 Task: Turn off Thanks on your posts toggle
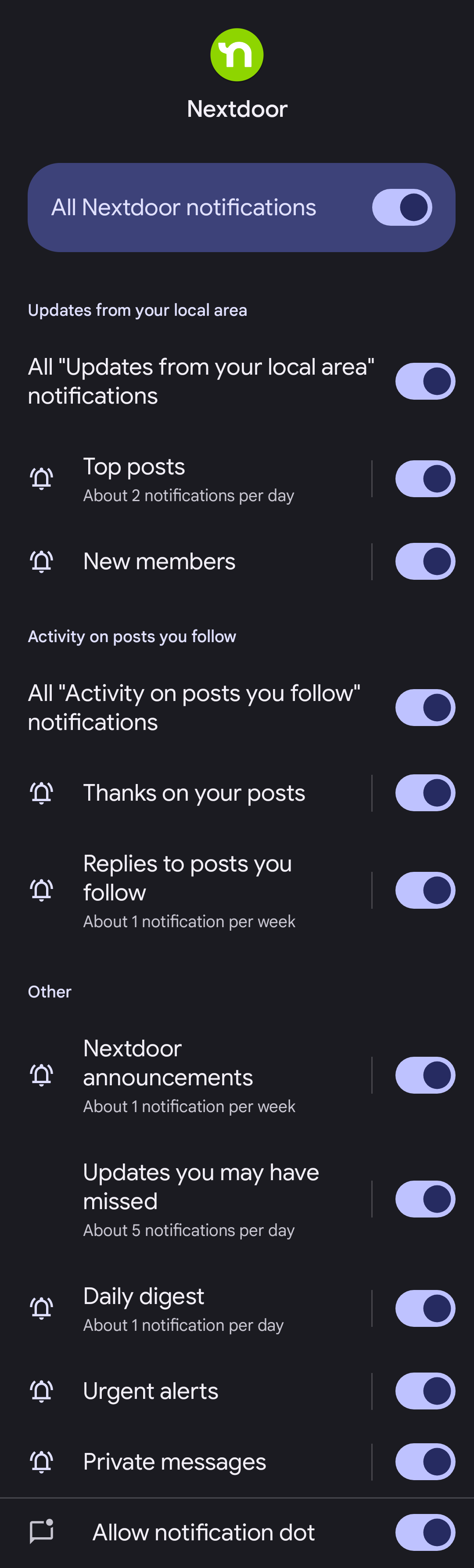tap(425, 792)
